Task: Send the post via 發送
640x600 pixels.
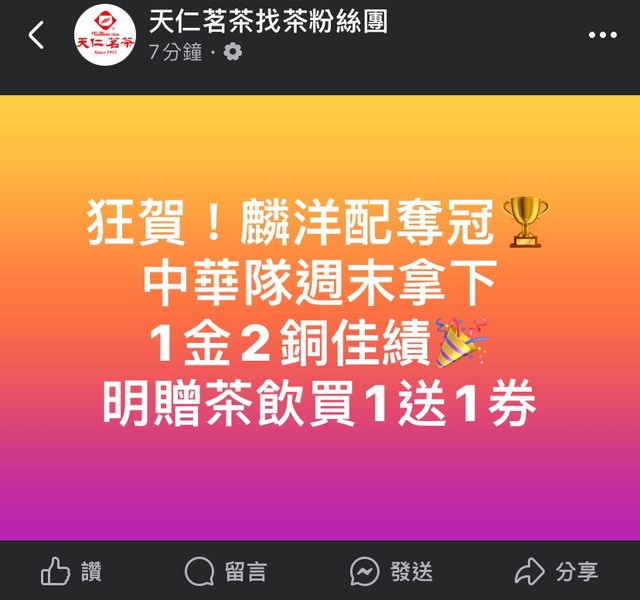Action: point(392,572)
